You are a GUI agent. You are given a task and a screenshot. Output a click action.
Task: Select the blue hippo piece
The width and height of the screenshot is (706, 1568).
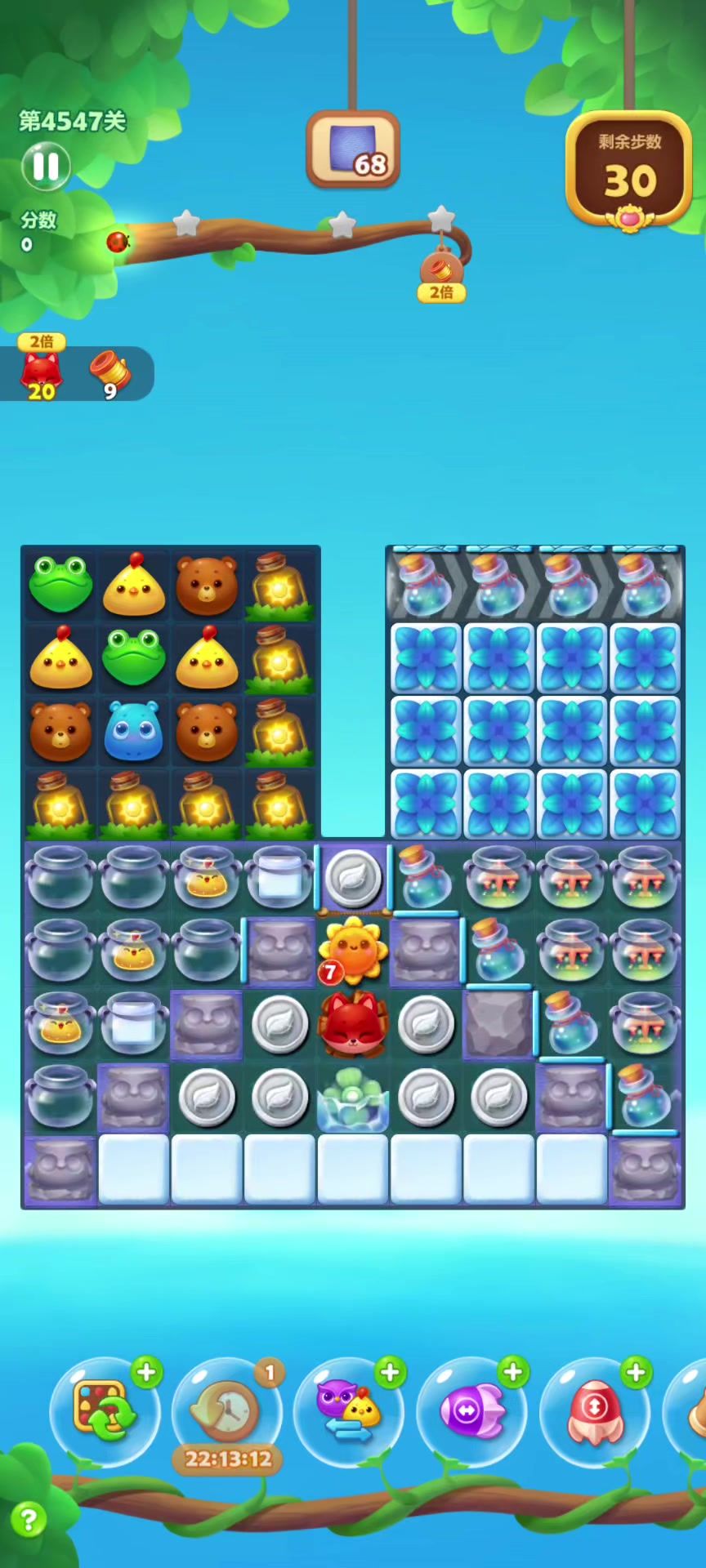(x=134, y=731)
